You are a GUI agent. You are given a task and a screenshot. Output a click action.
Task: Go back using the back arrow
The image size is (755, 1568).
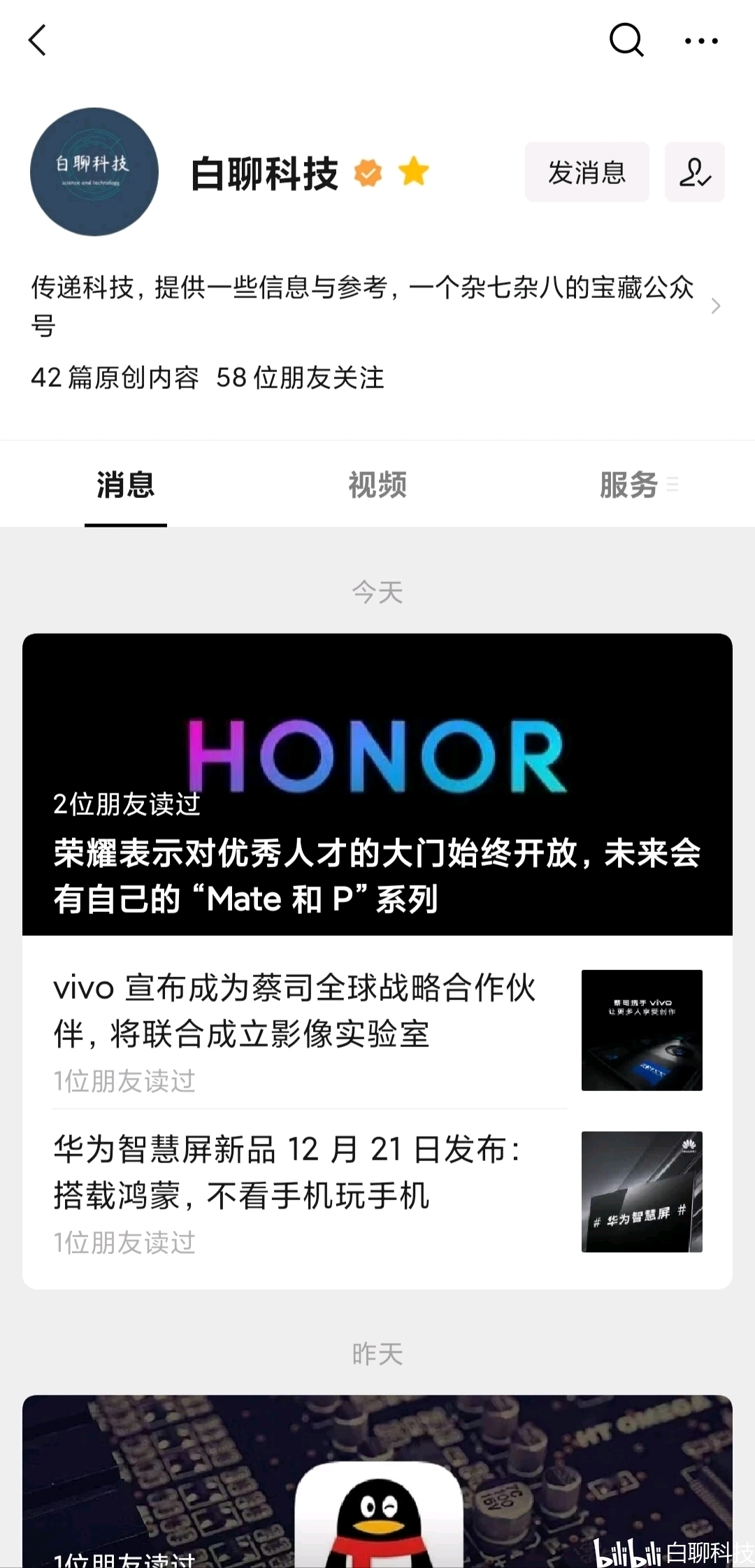click(x=38, y=40)
